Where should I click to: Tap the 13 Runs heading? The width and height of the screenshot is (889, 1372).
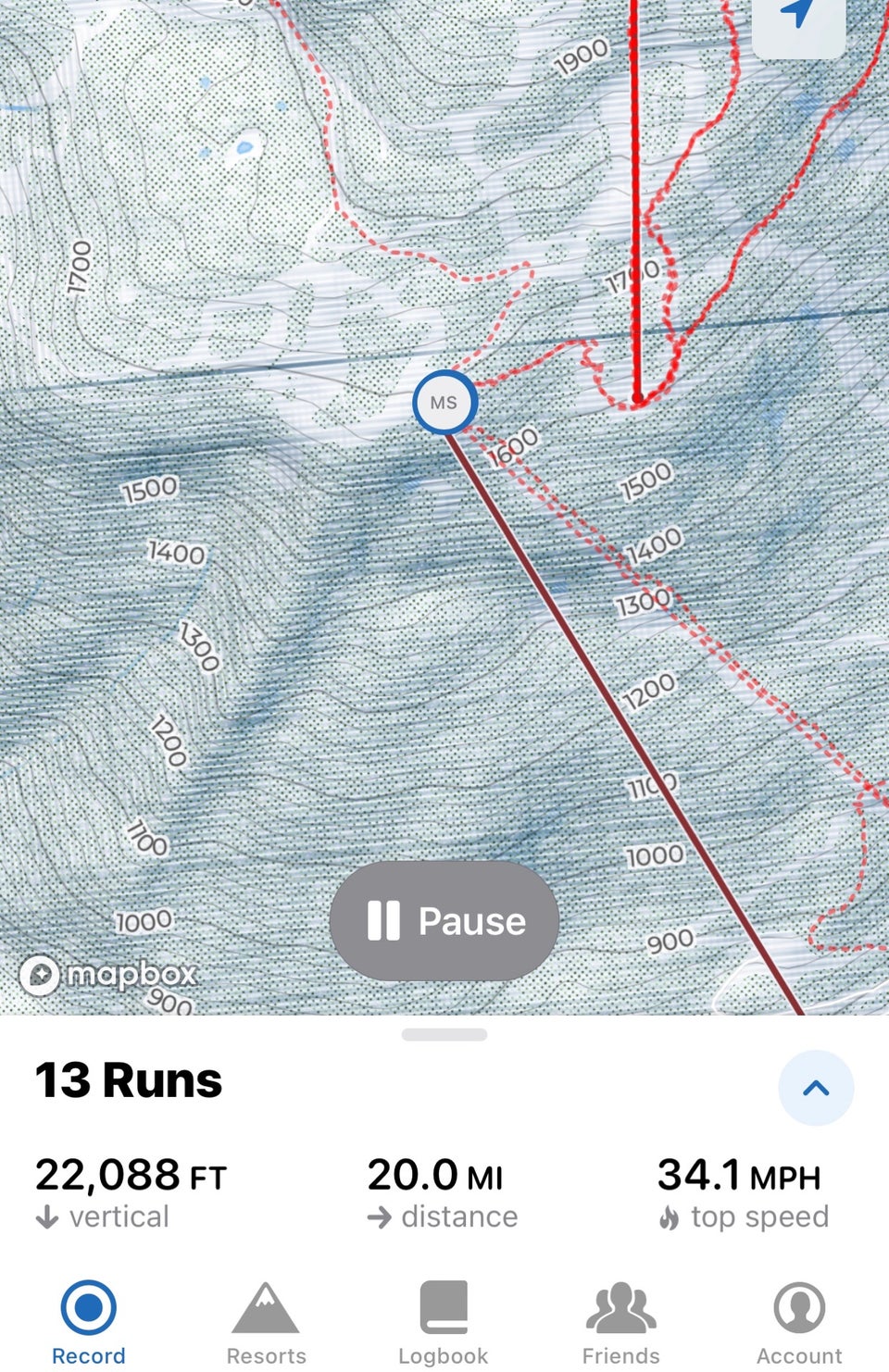pyautogui.click(x=129, y=1078)
